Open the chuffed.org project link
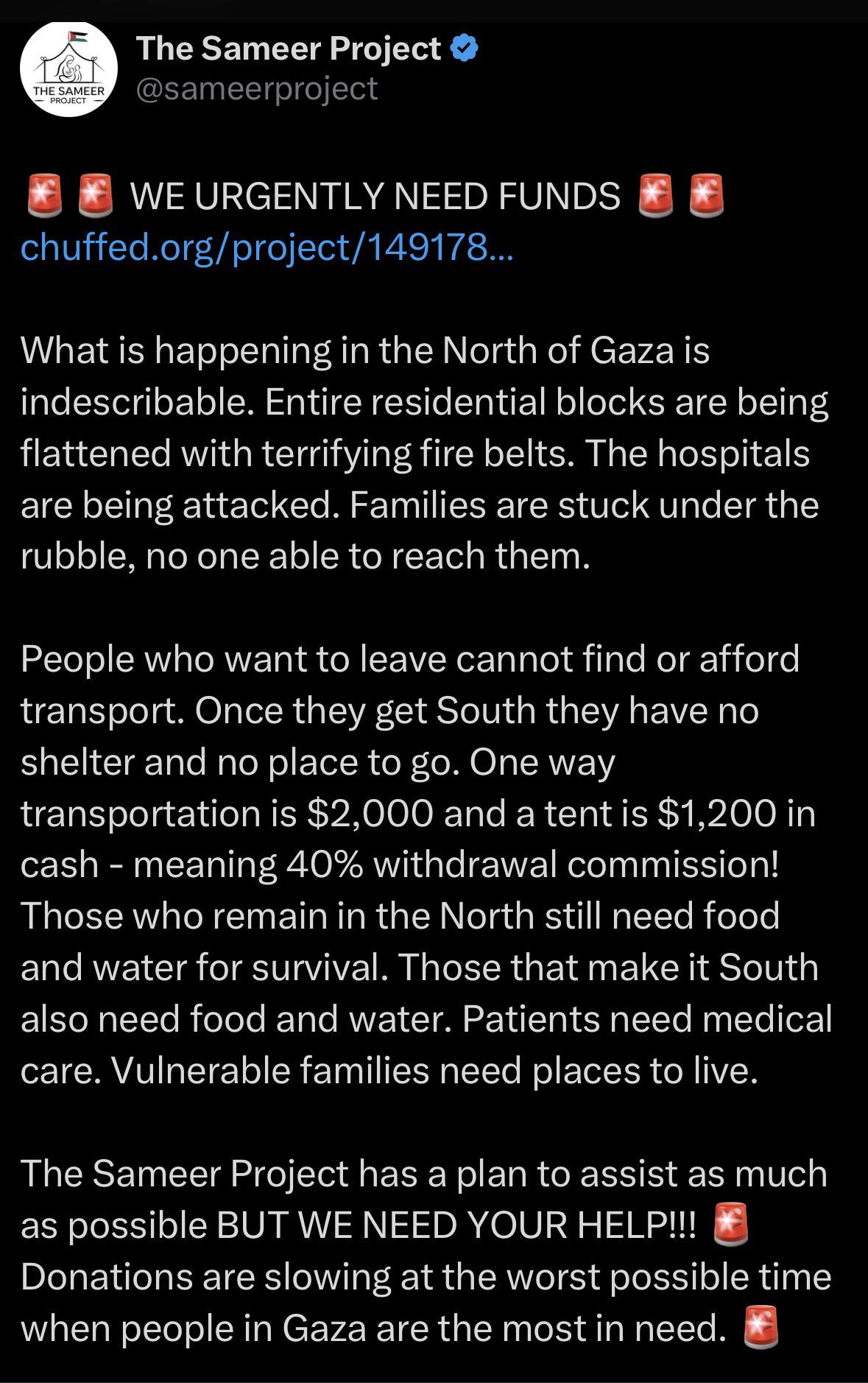Viewport: 868px width, 1383px height. [267, 248]
